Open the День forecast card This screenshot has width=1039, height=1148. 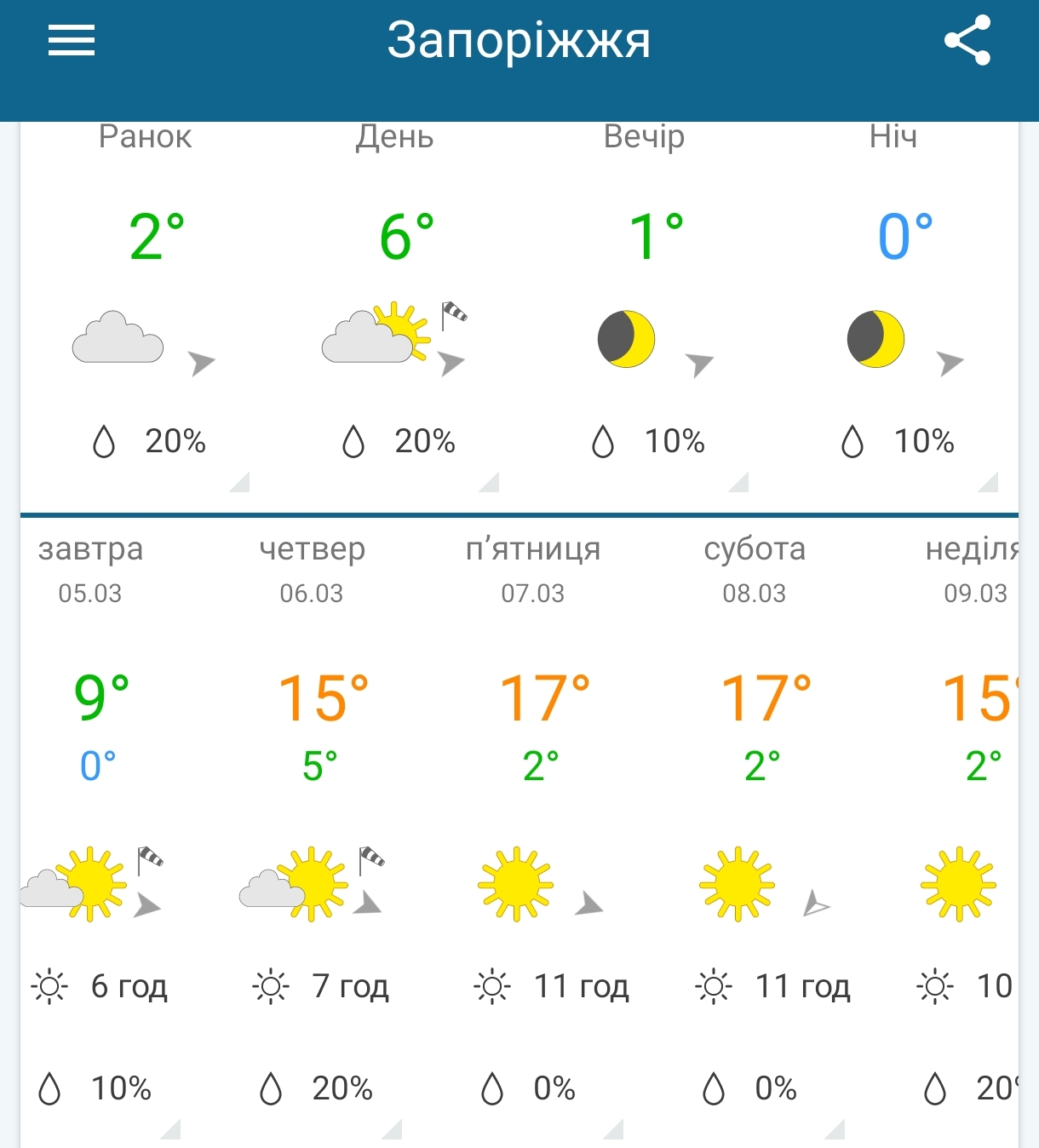[394, 307]
